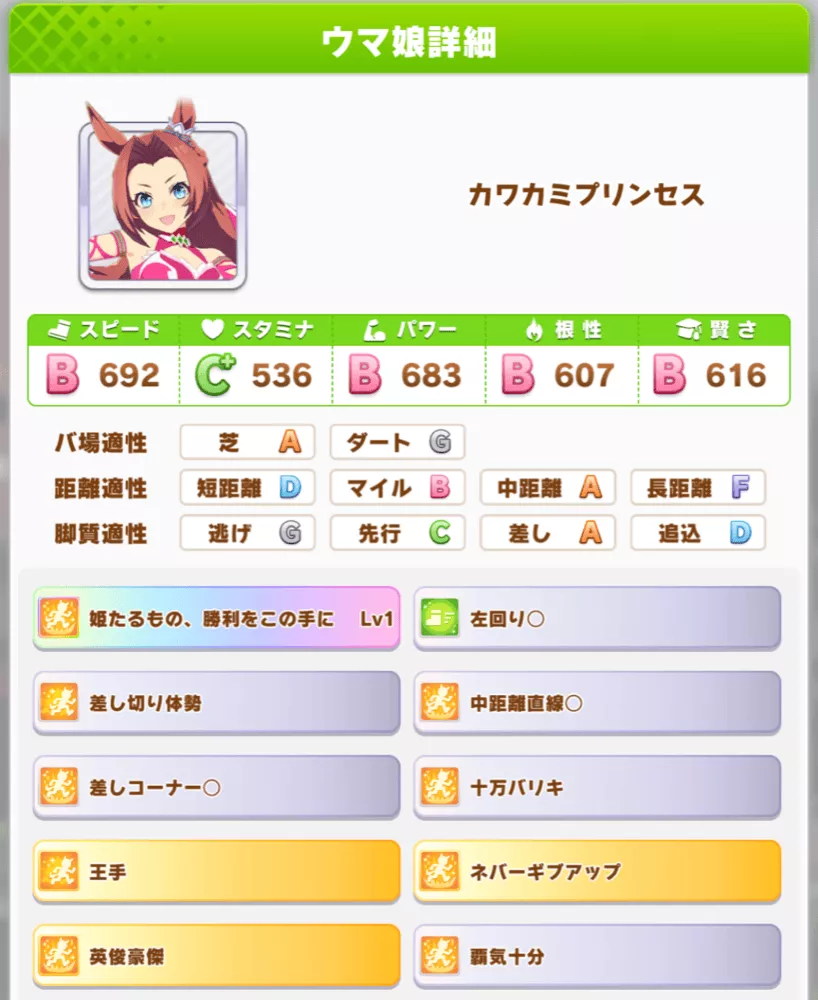818x1000 pixels.
Task: Expand the 追込 D aptitude entry
Action: 697,534
